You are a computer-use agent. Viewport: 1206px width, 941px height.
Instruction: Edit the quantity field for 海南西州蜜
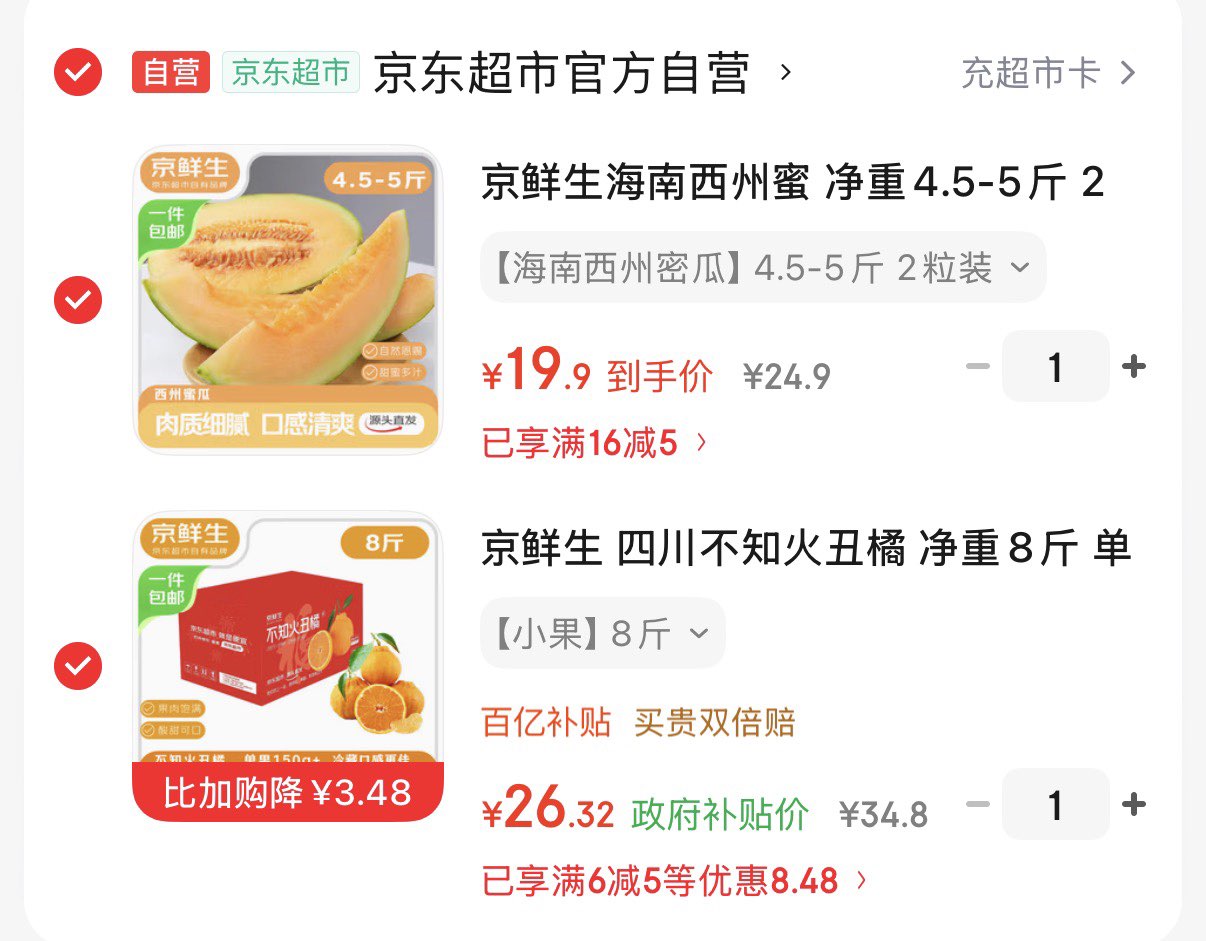click(x=1055, y=367)
